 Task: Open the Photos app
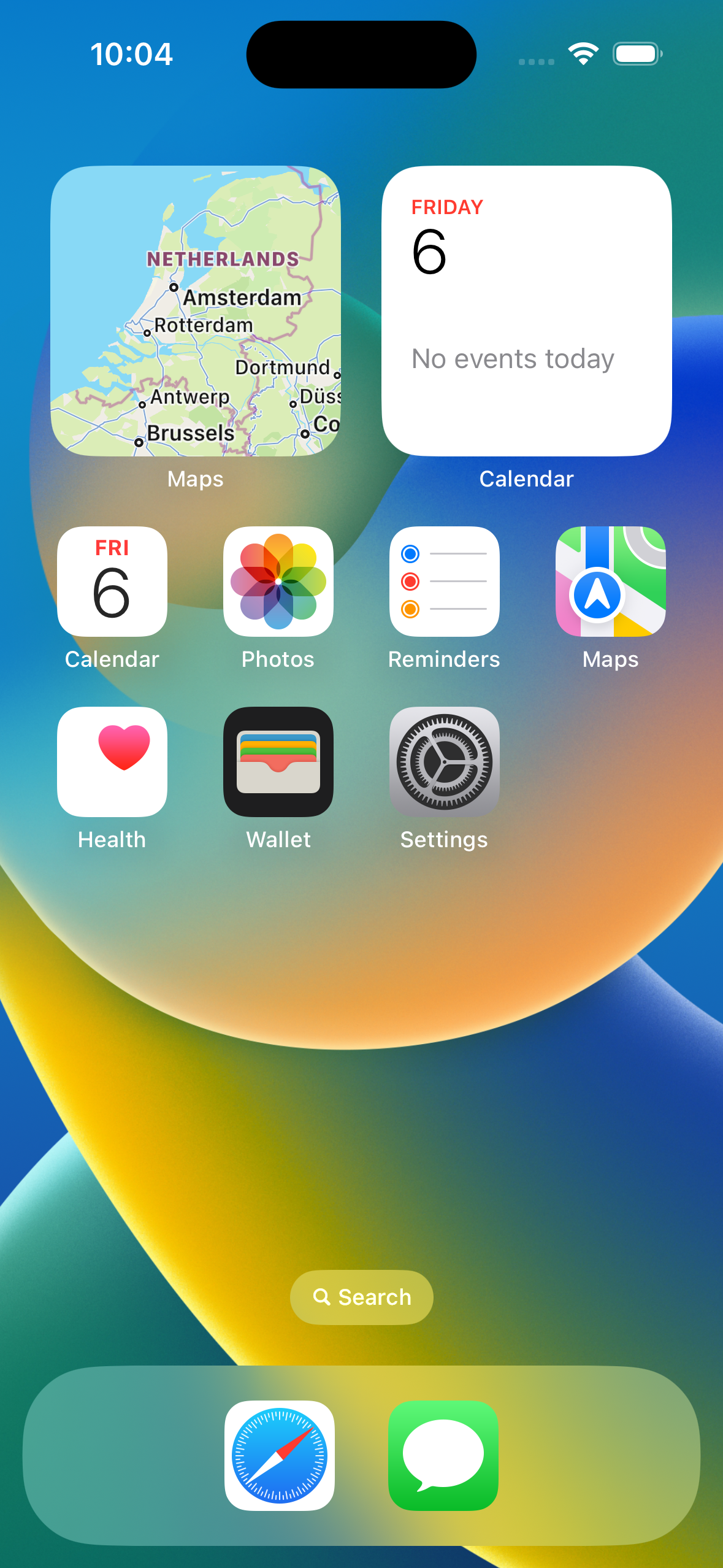[278, 582]
